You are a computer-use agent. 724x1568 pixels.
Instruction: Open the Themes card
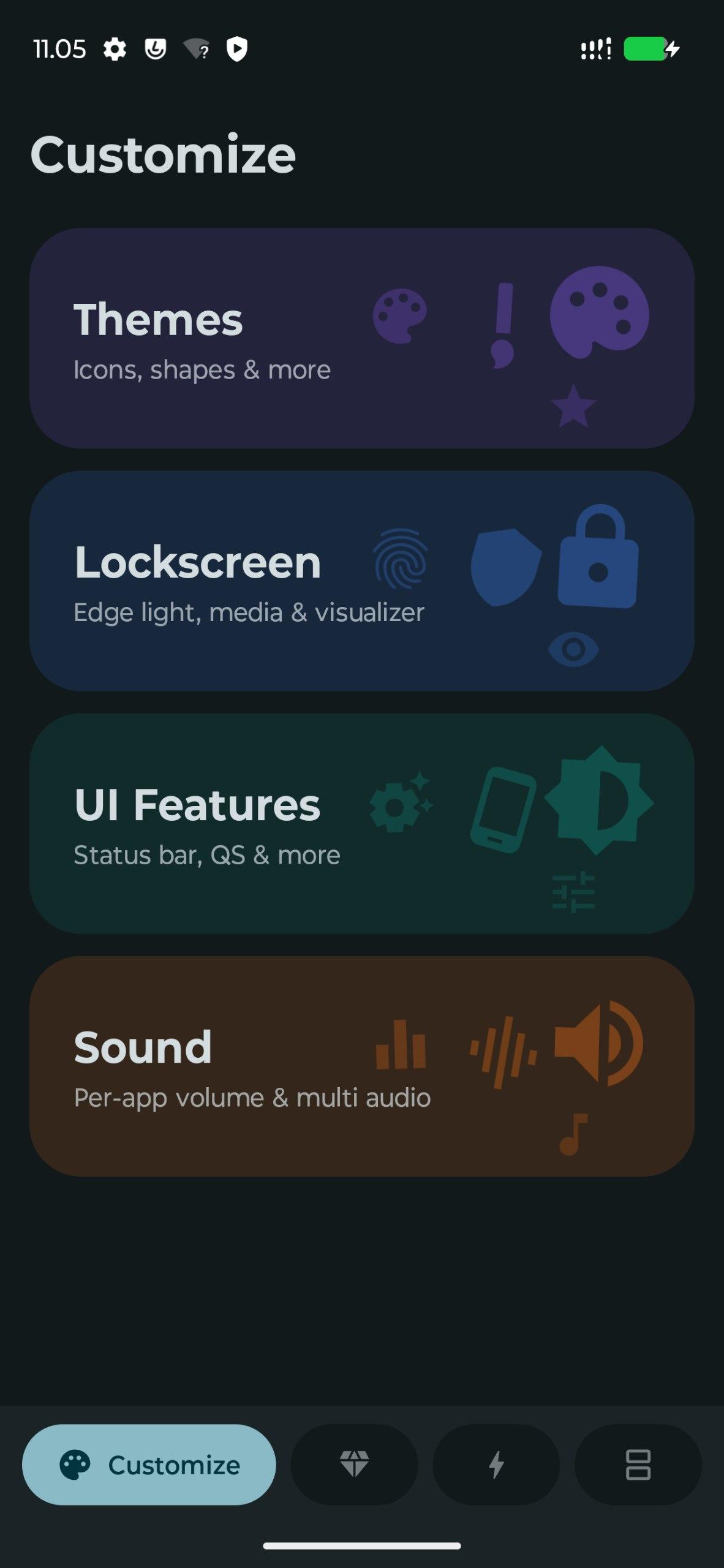click(361, 338)
